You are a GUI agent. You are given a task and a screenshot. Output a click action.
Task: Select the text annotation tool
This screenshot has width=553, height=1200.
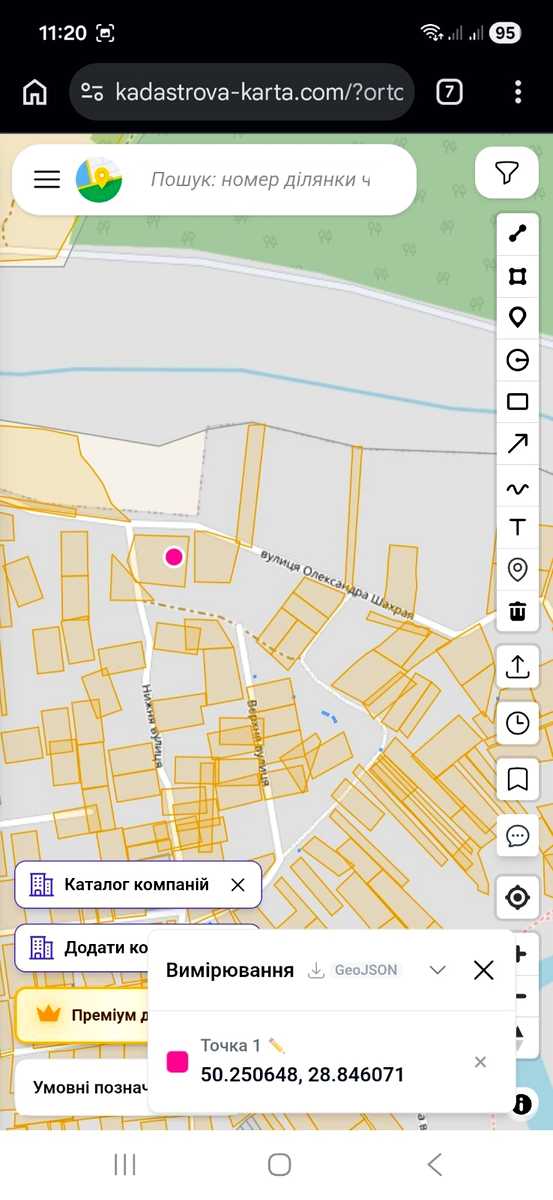click(x=517, y=527)
